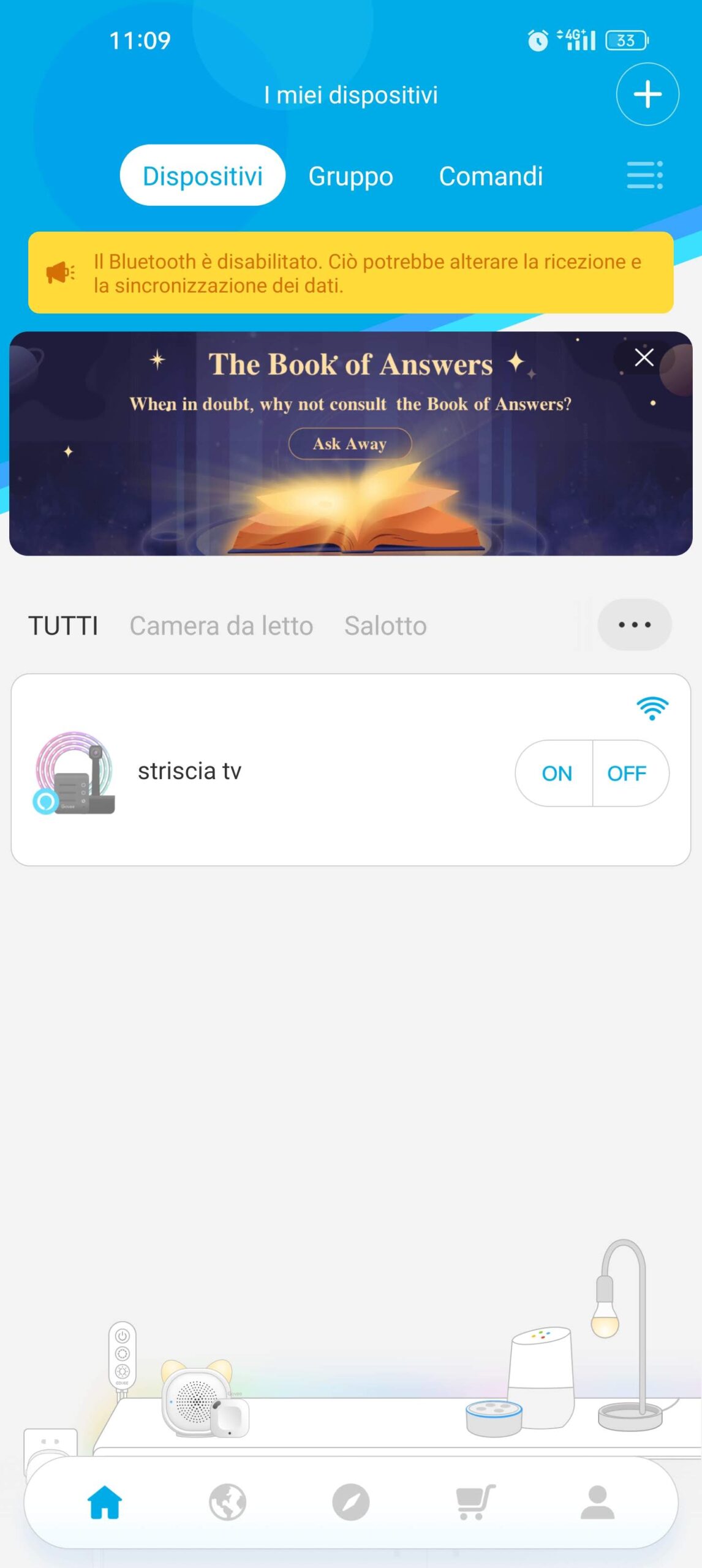Filter devices by Camera da letto

click(221, 626)
